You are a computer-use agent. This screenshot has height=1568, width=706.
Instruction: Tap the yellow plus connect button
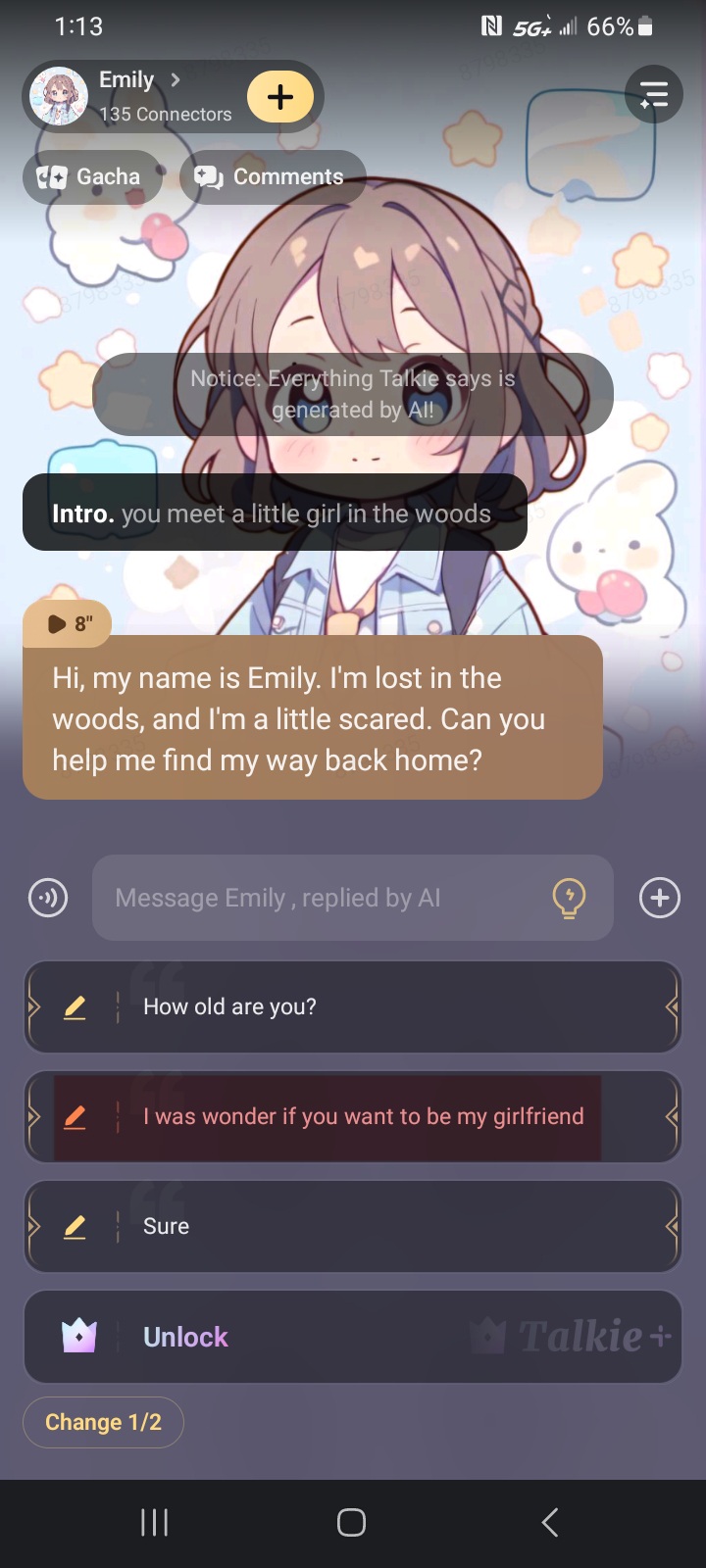click(x=280, y=97)
